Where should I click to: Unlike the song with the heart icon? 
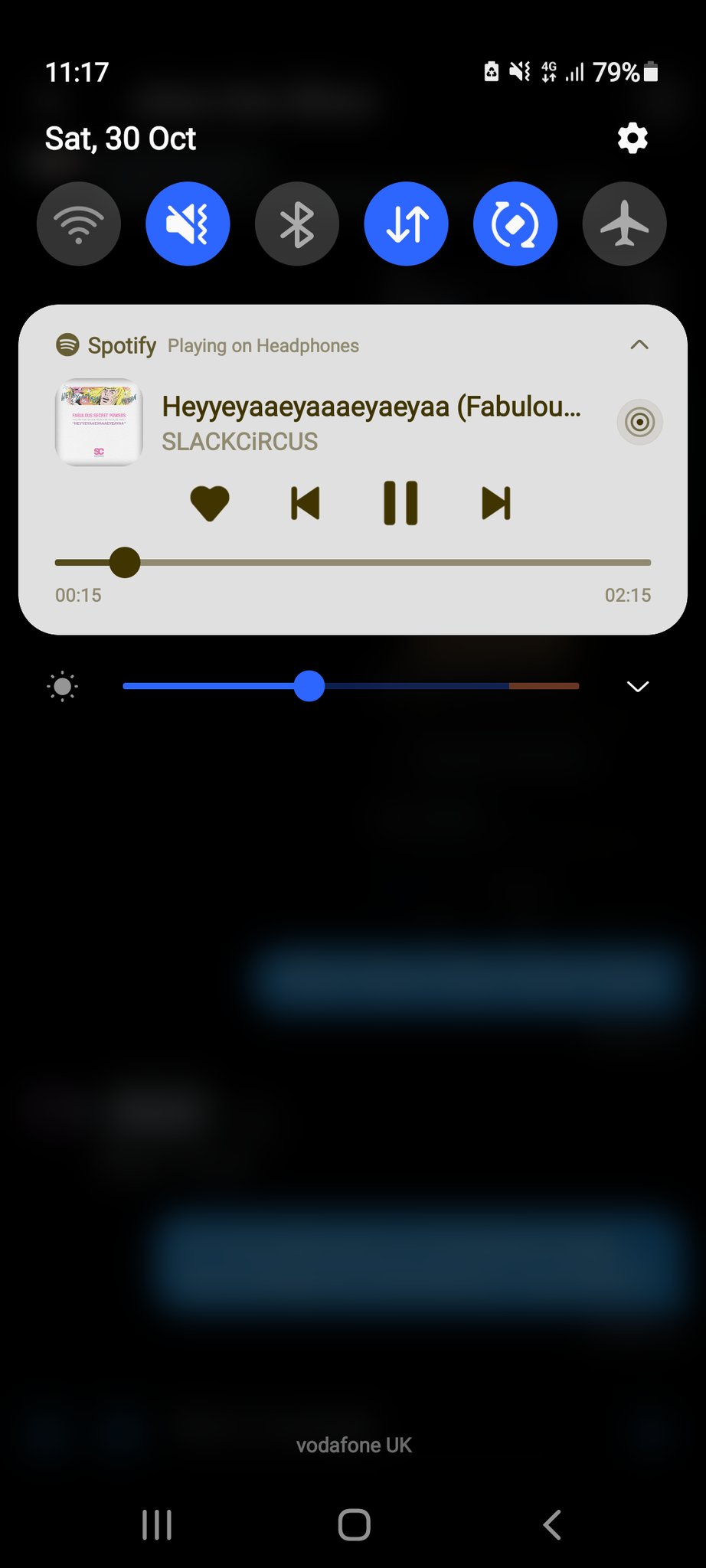[x=209, y=503]
